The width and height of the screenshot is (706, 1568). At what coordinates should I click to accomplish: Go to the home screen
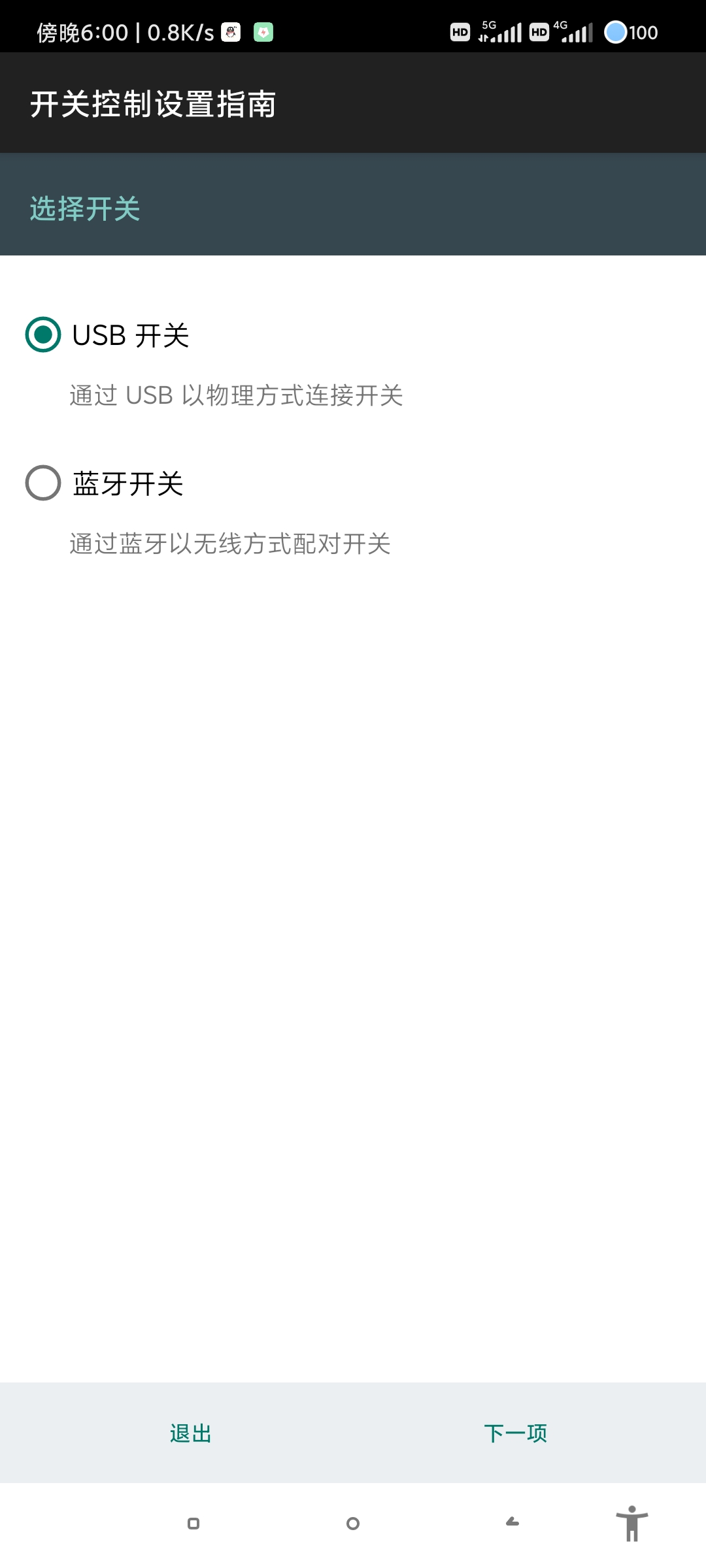(x=353, y=1524)
